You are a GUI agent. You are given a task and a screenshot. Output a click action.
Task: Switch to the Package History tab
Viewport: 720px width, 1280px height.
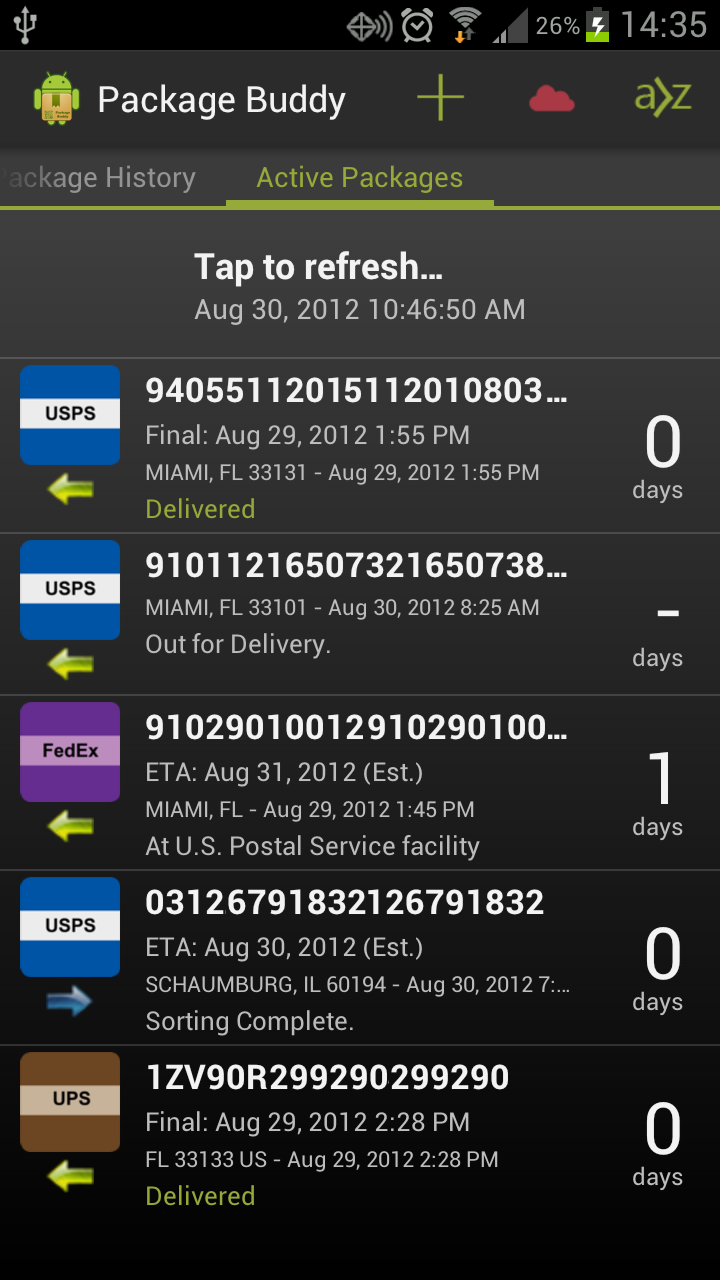tap(98, 178)
